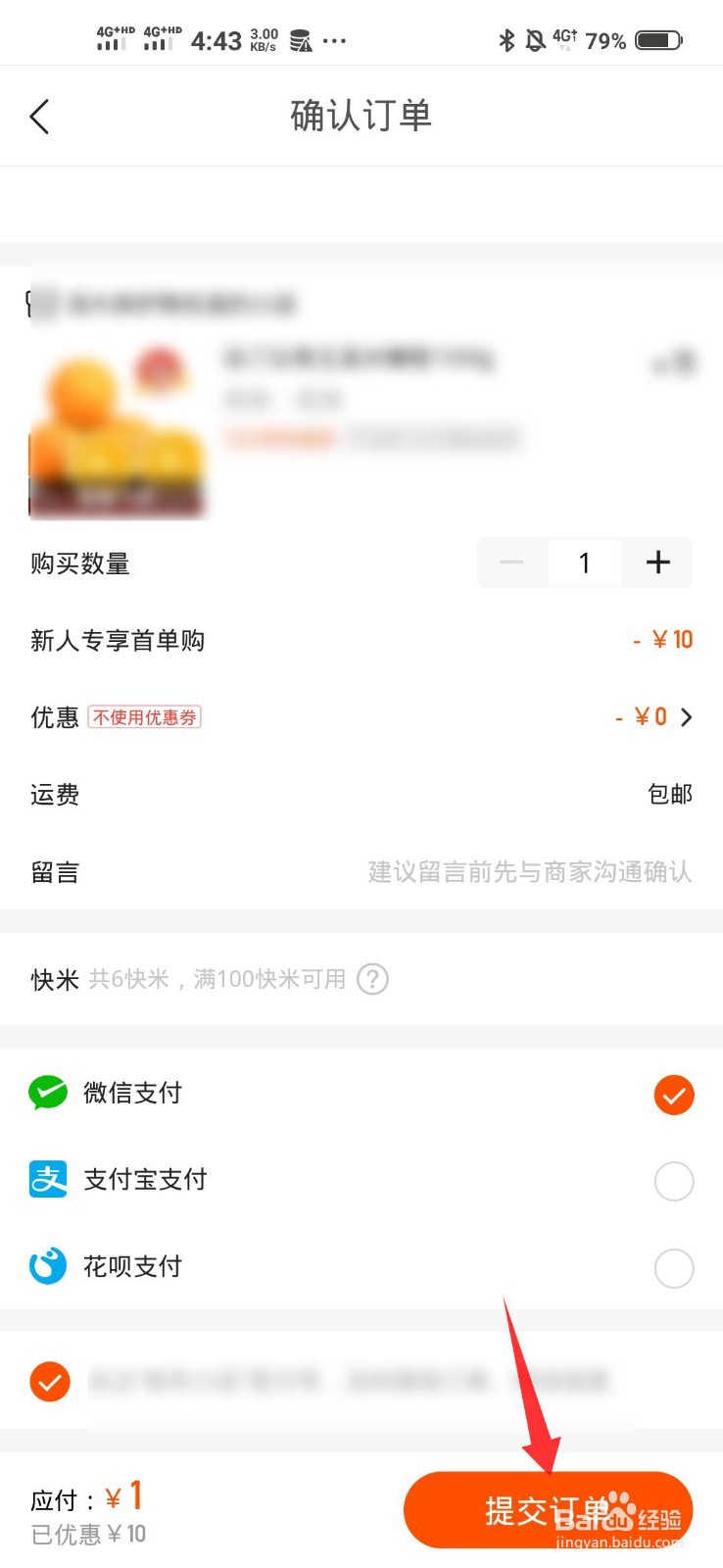
Task: Tap the network speed indicator icon
Action: pyautogui.click(x=263, y=39)
